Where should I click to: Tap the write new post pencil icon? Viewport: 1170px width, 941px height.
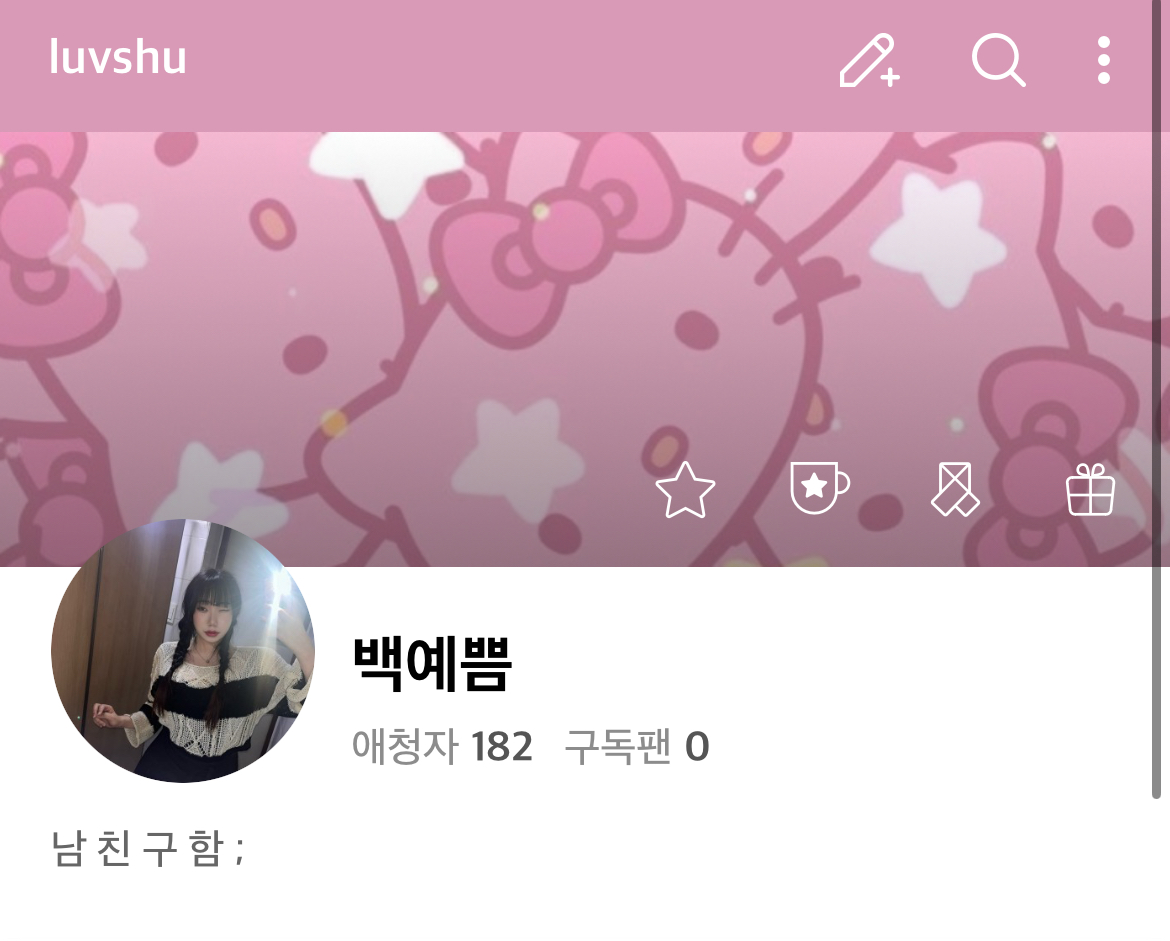(x=868, y=61)
